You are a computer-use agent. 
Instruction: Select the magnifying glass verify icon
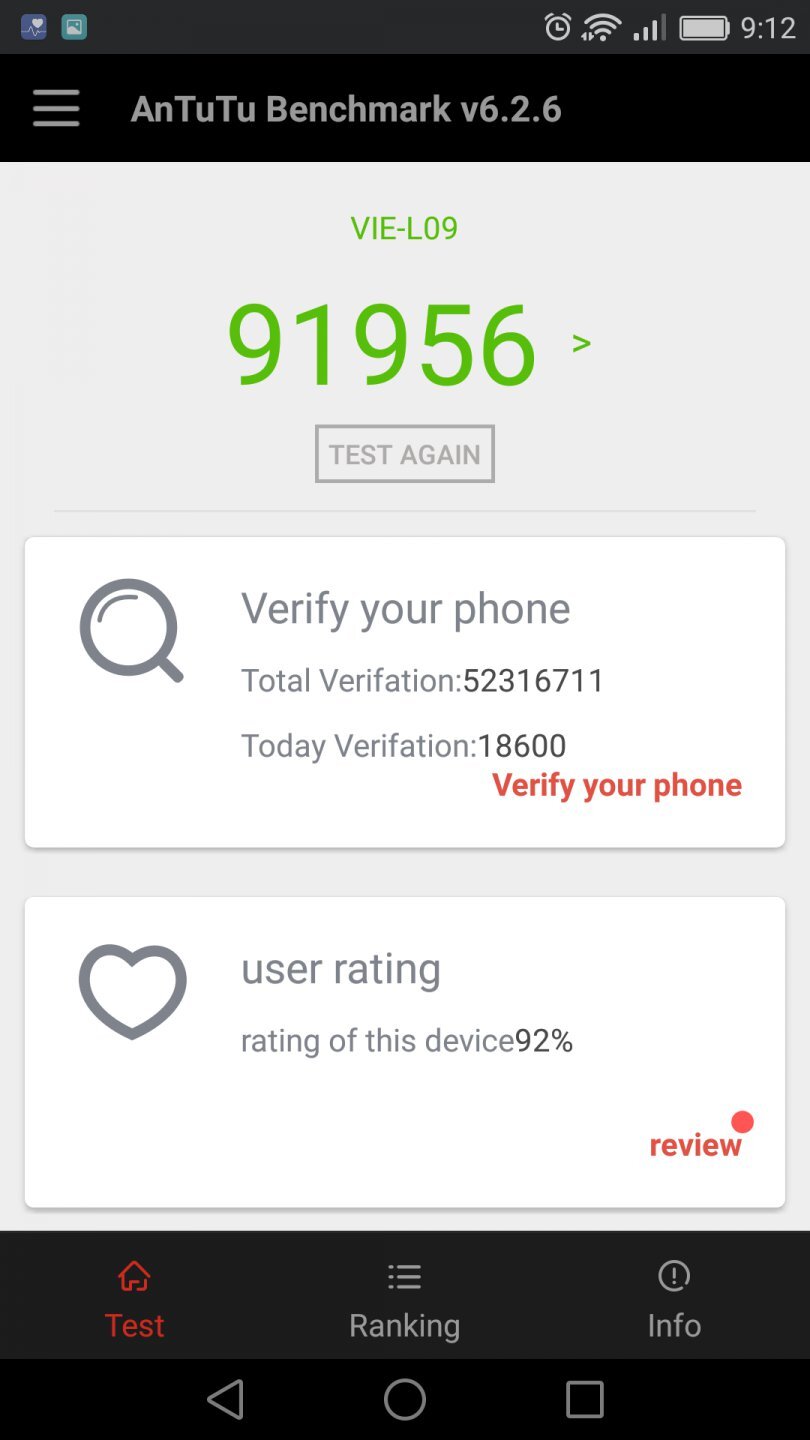tap(131, 630)
